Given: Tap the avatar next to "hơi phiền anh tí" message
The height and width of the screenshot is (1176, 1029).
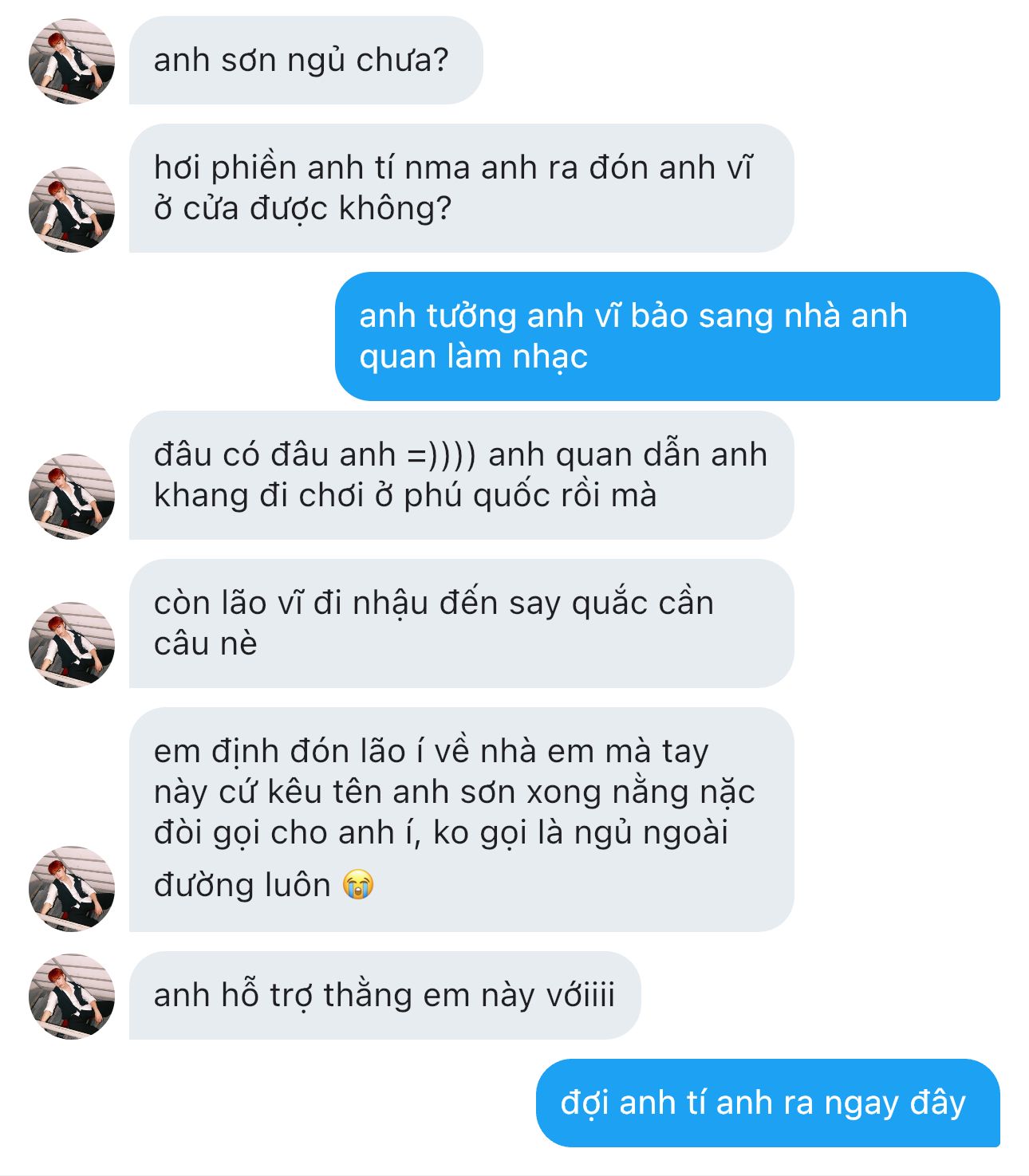Looking at the screenshot, I should coord(72,210).
